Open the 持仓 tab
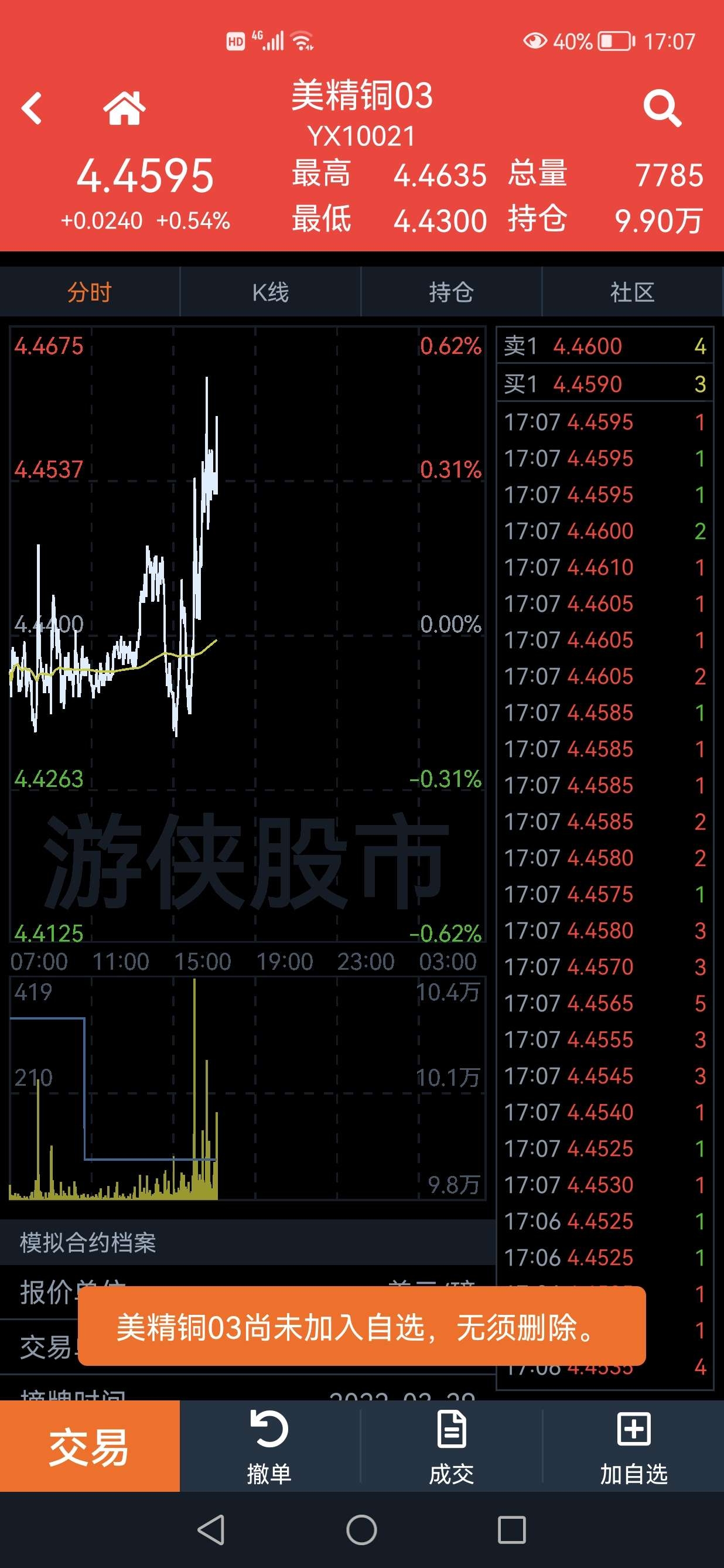Image resolution: width=724 pixels, height=1568 pixels. pyautogui.click(x=451, y=292)
